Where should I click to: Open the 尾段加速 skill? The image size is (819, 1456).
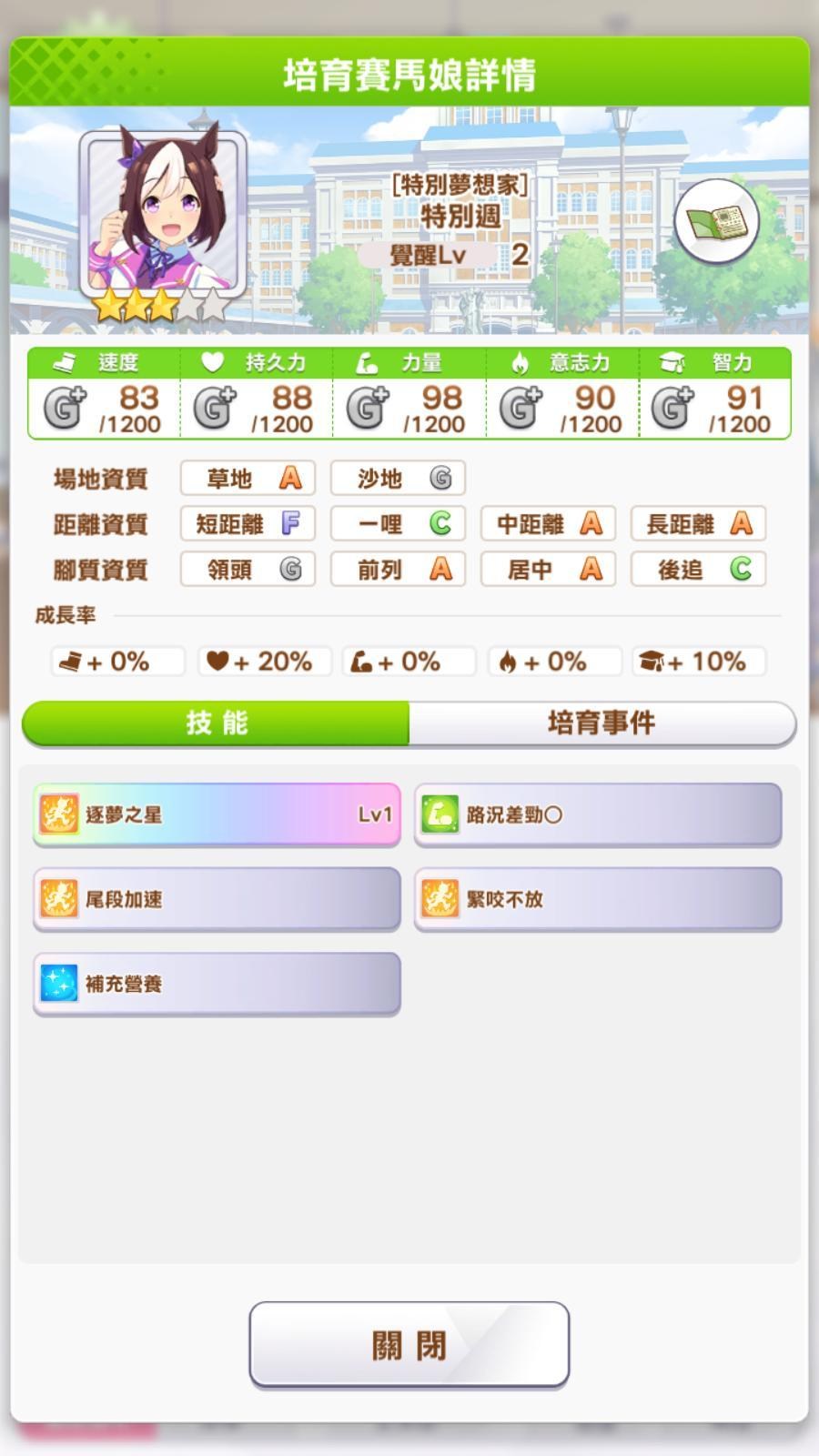217,899
